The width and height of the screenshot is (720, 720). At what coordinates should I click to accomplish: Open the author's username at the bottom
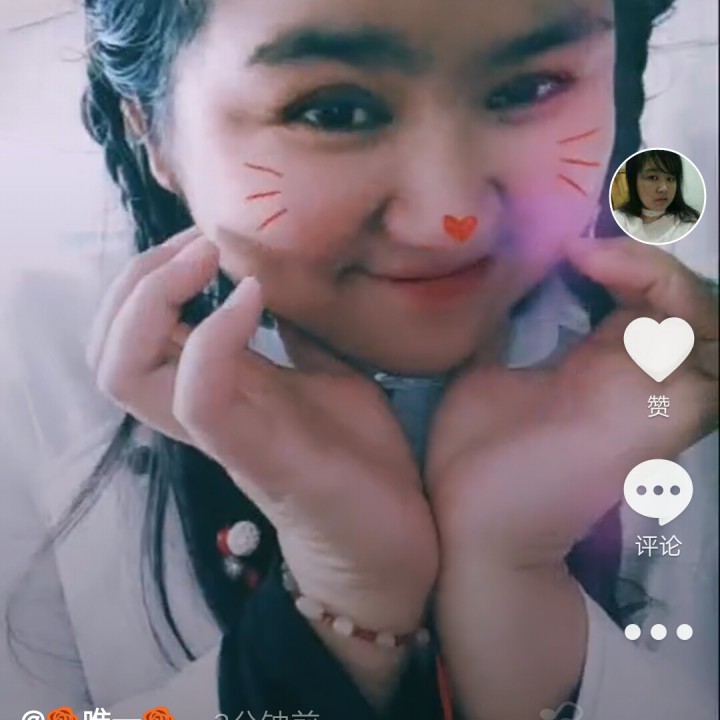[100, 714]
